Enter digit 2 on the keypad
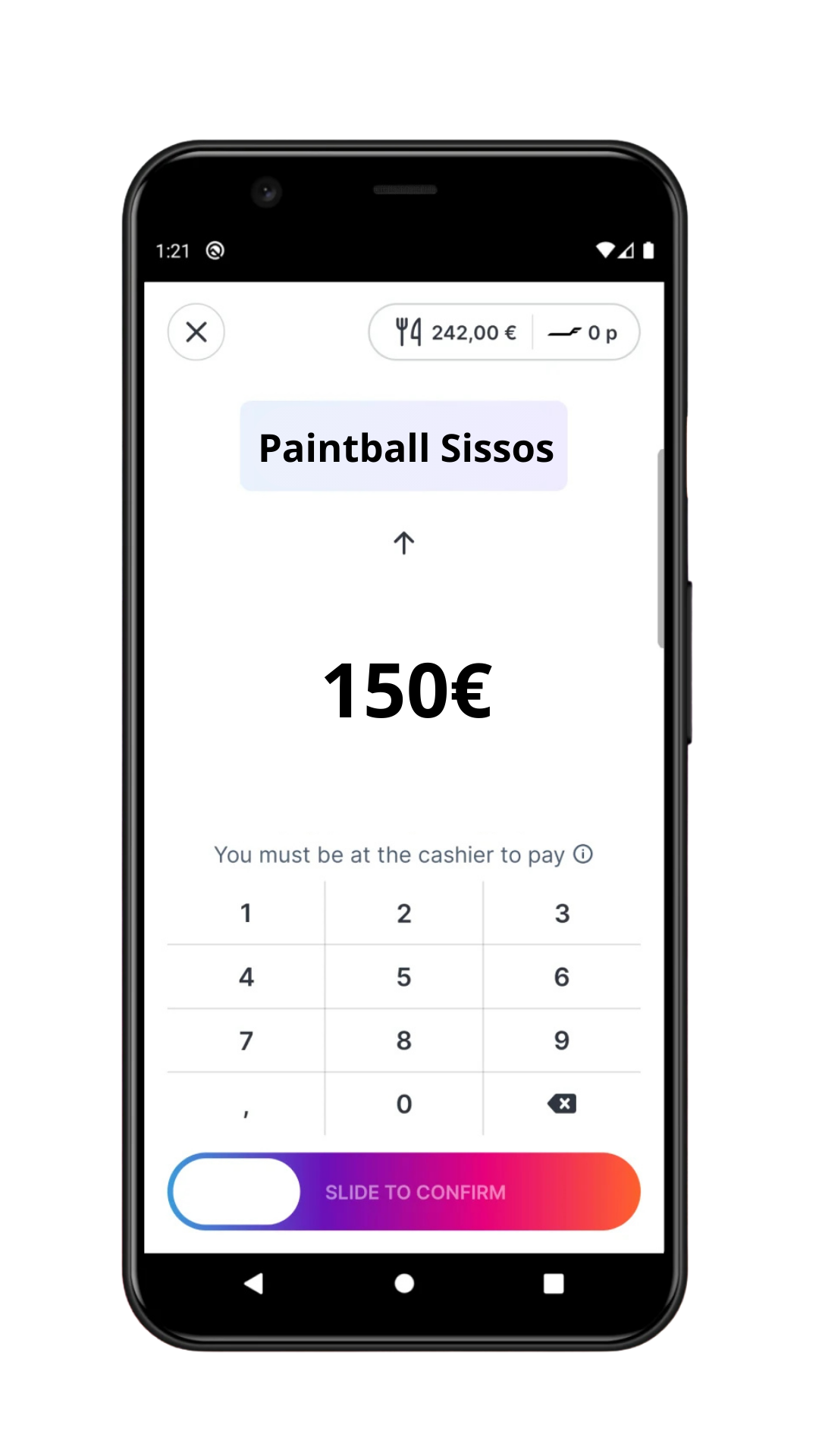This screenshot has width=819, height=1456. [x=404, y=913]
